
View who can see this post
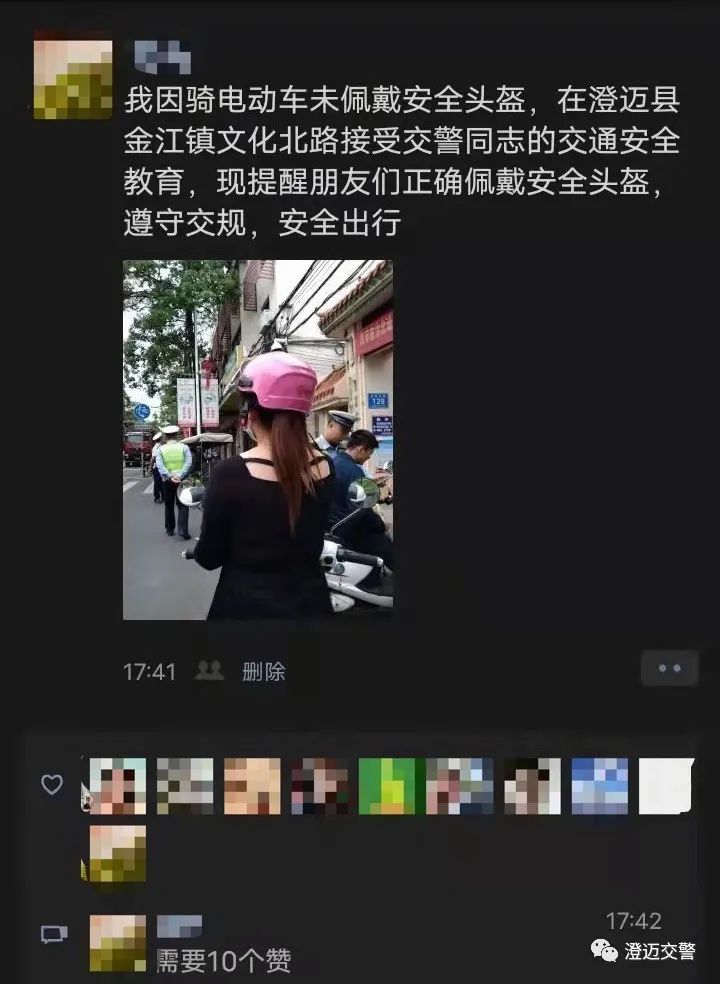click(209, 670)
